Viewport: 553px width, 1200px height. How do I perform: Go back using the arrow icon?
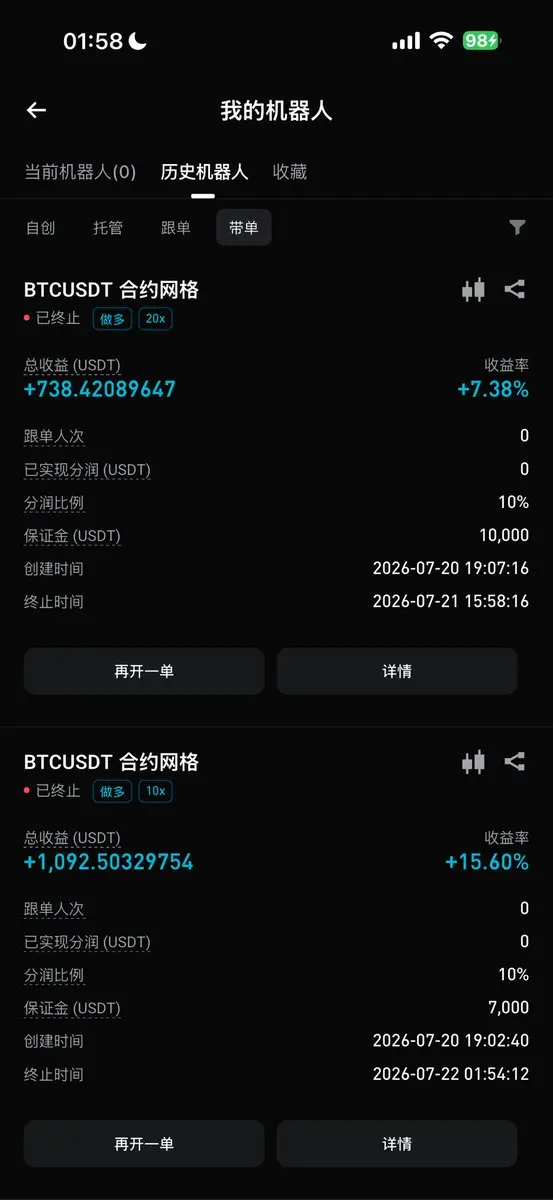pyautogui.click(x=37, y=110)
